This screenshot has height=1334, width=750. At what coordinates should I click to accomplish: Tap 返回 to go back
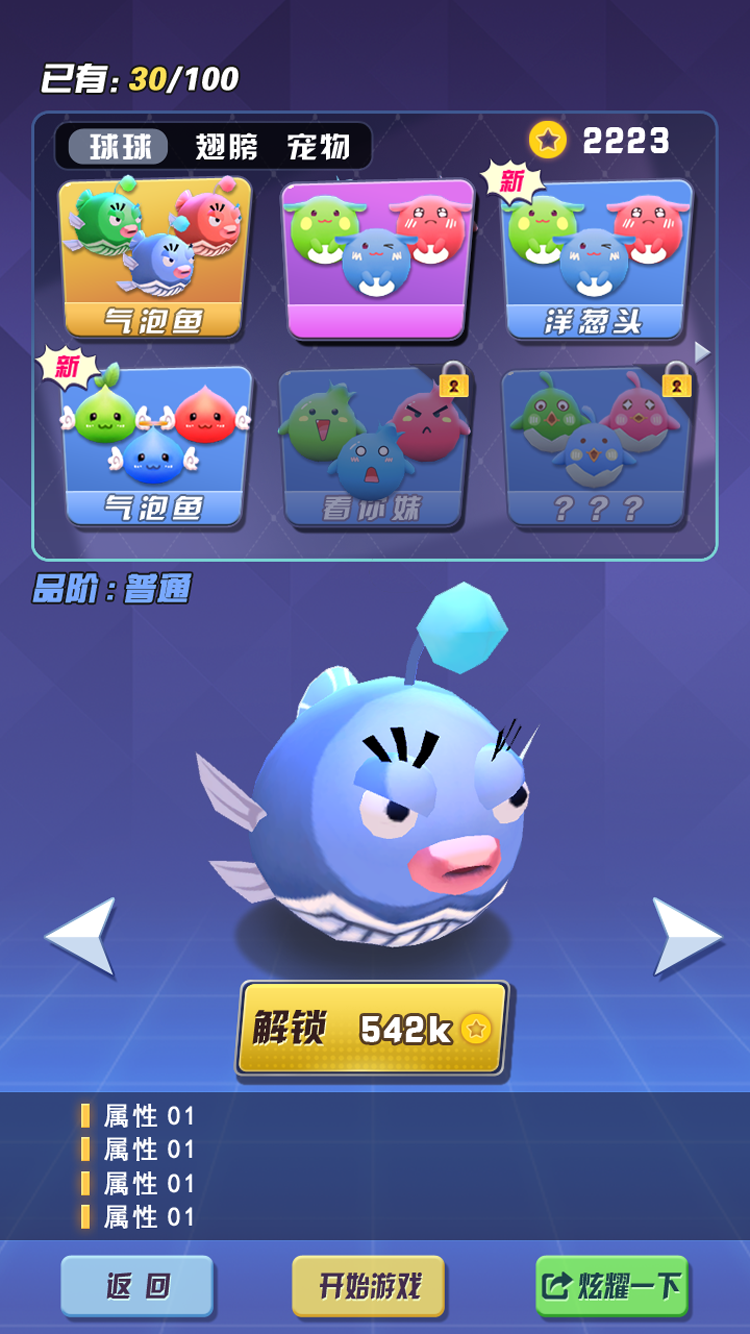137,1286
